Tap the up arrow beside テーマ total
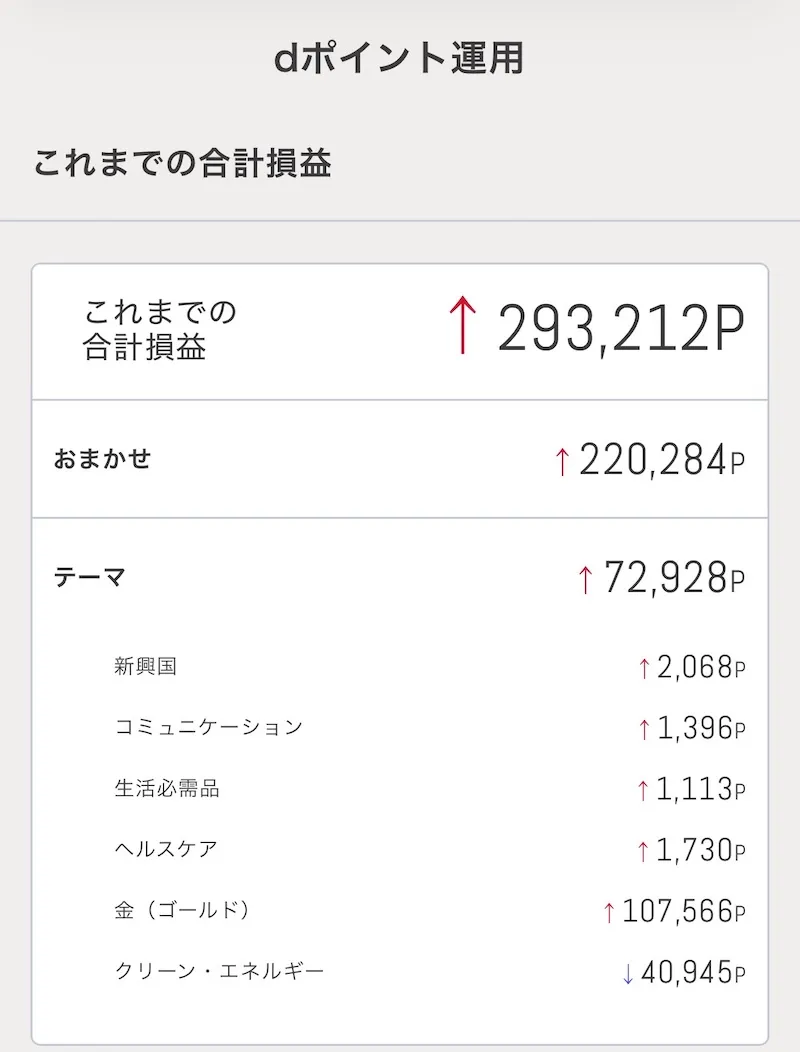 tap(585, 577)
